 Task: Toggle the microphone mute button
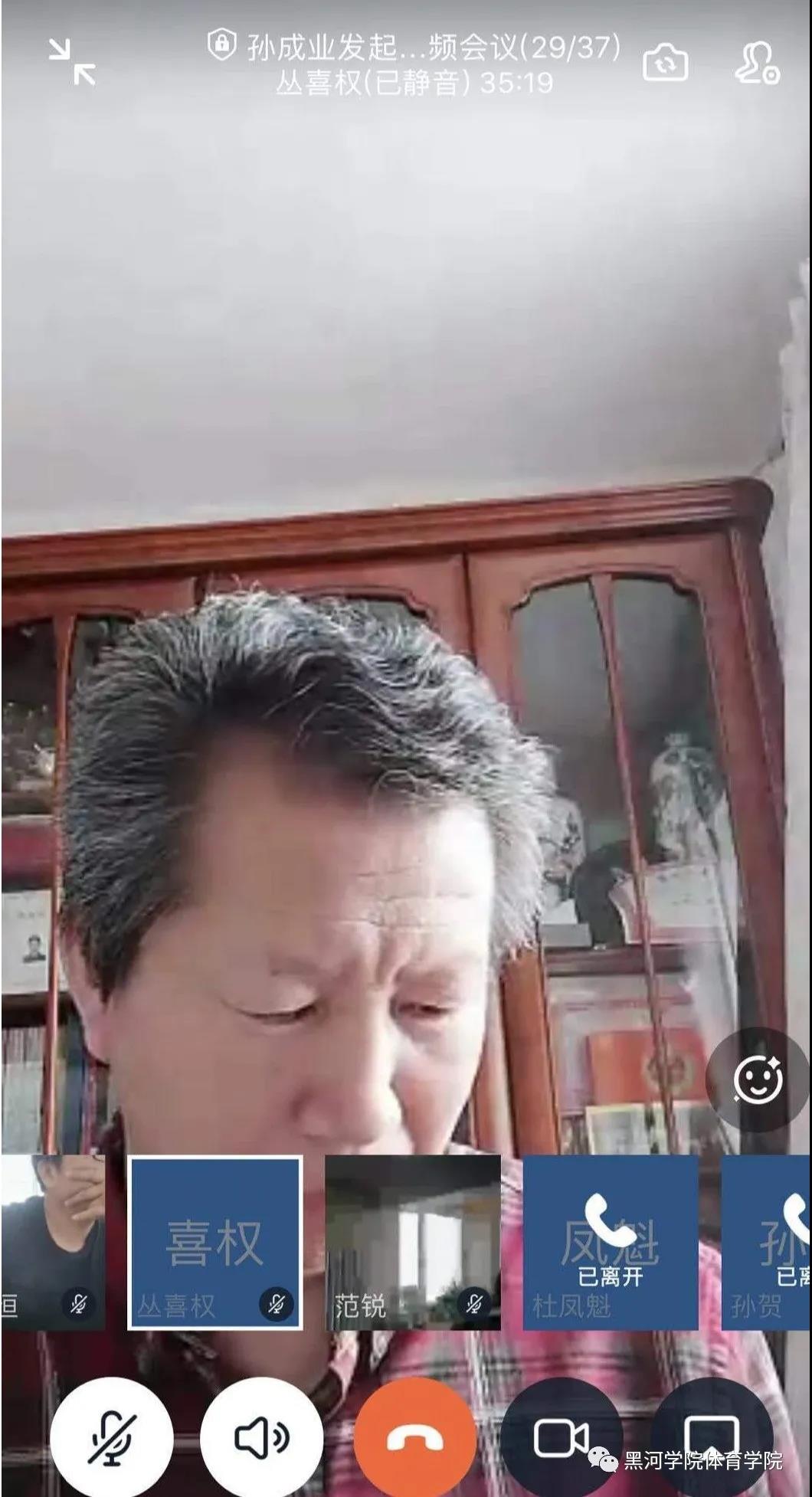click(111, 1438)
